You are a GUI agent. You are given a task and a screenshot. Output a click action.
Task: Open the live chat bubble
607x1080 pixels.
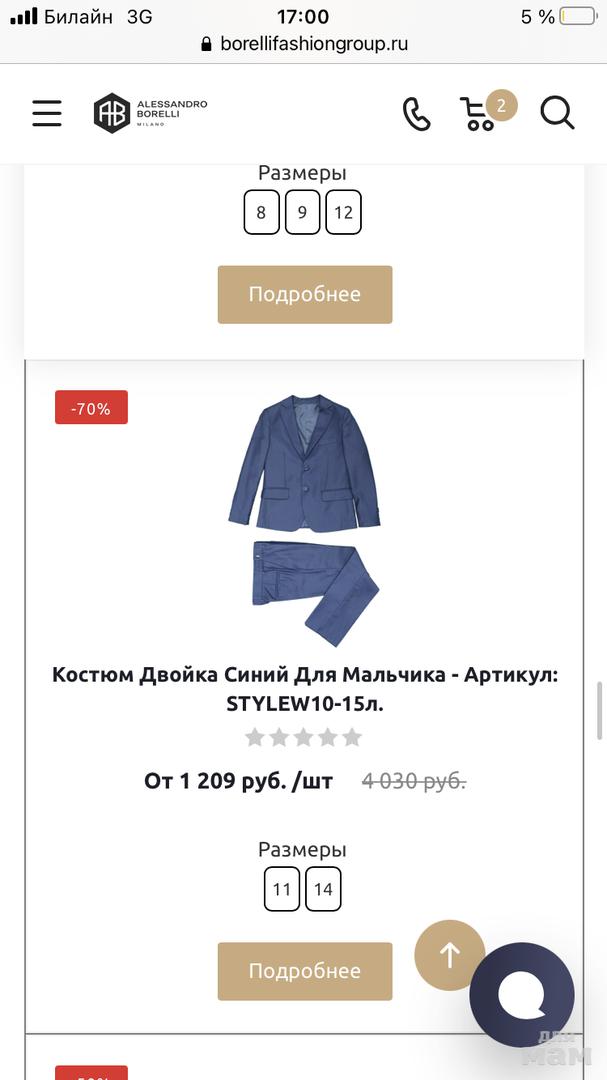522,994
